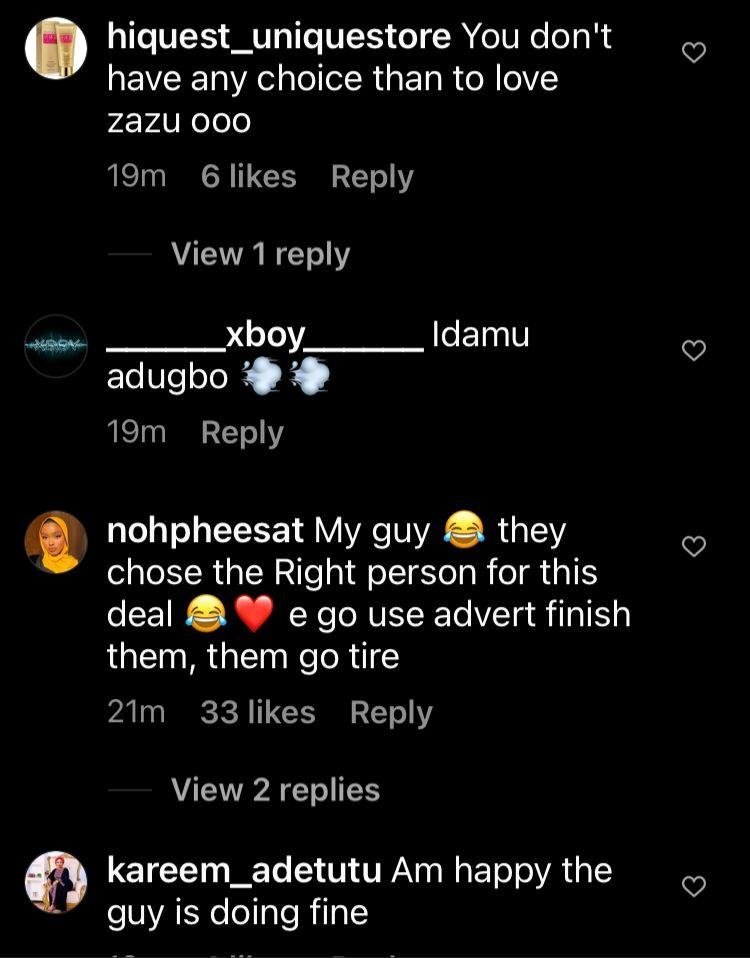
Task: Like kareem_adetutu's comment
Action: 694,886
